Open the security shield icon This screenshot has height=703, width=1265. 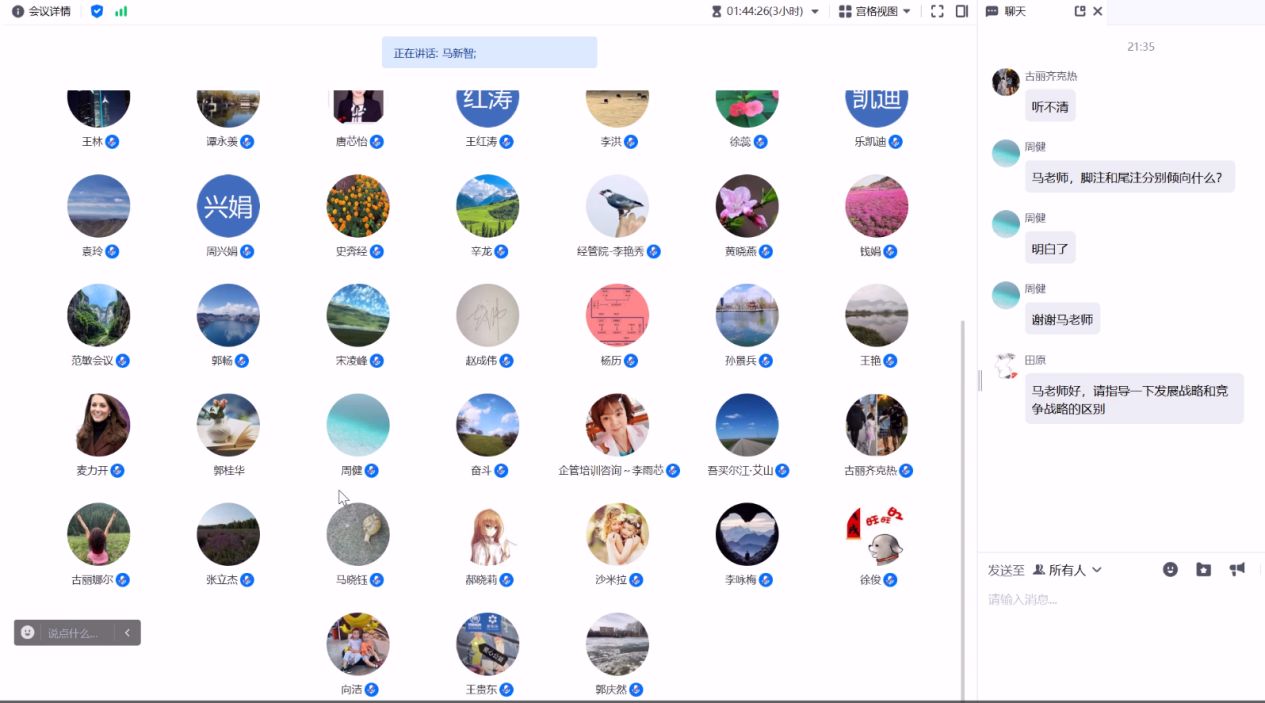point(97,11)
